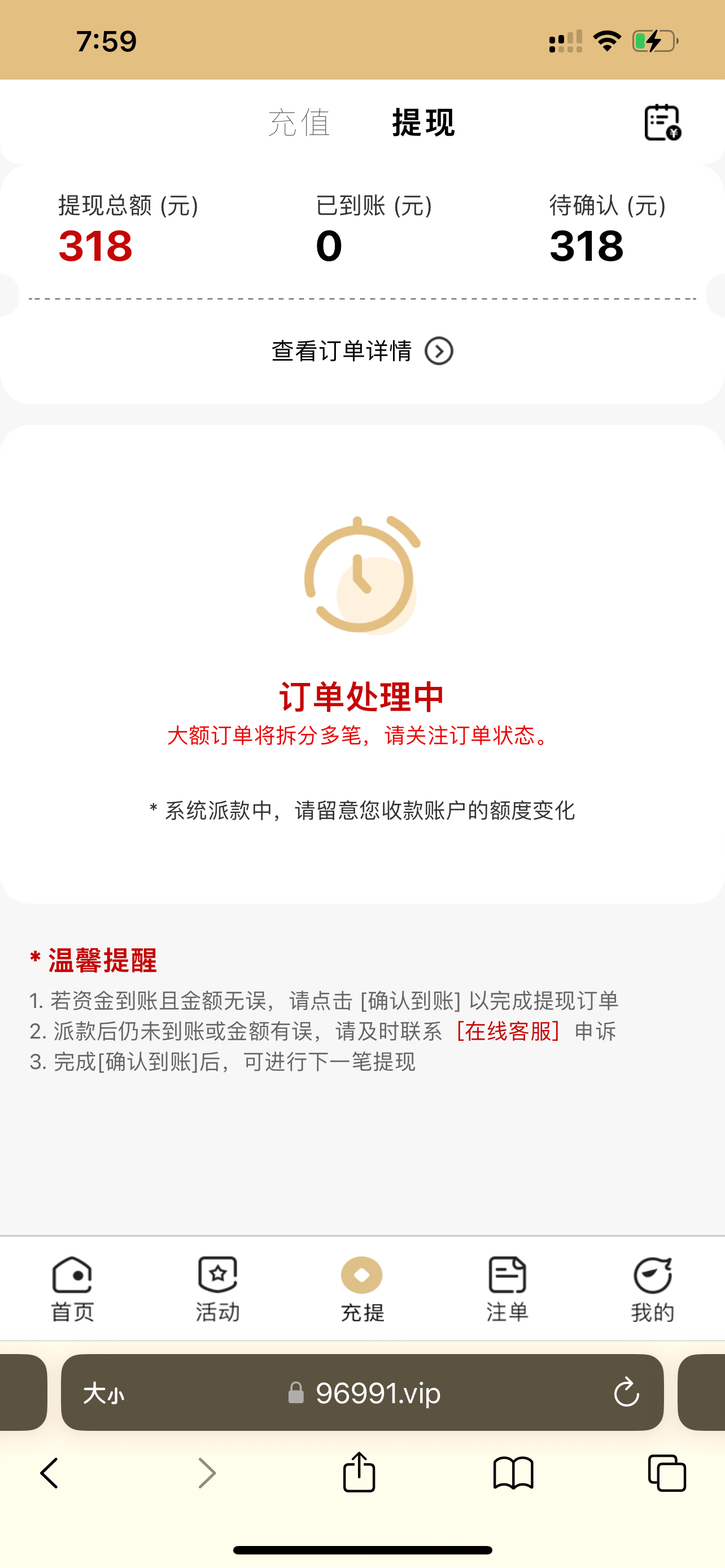Reload the 96991.vip page
This screenshot has width=725, height=1568.
(626, 1393)
